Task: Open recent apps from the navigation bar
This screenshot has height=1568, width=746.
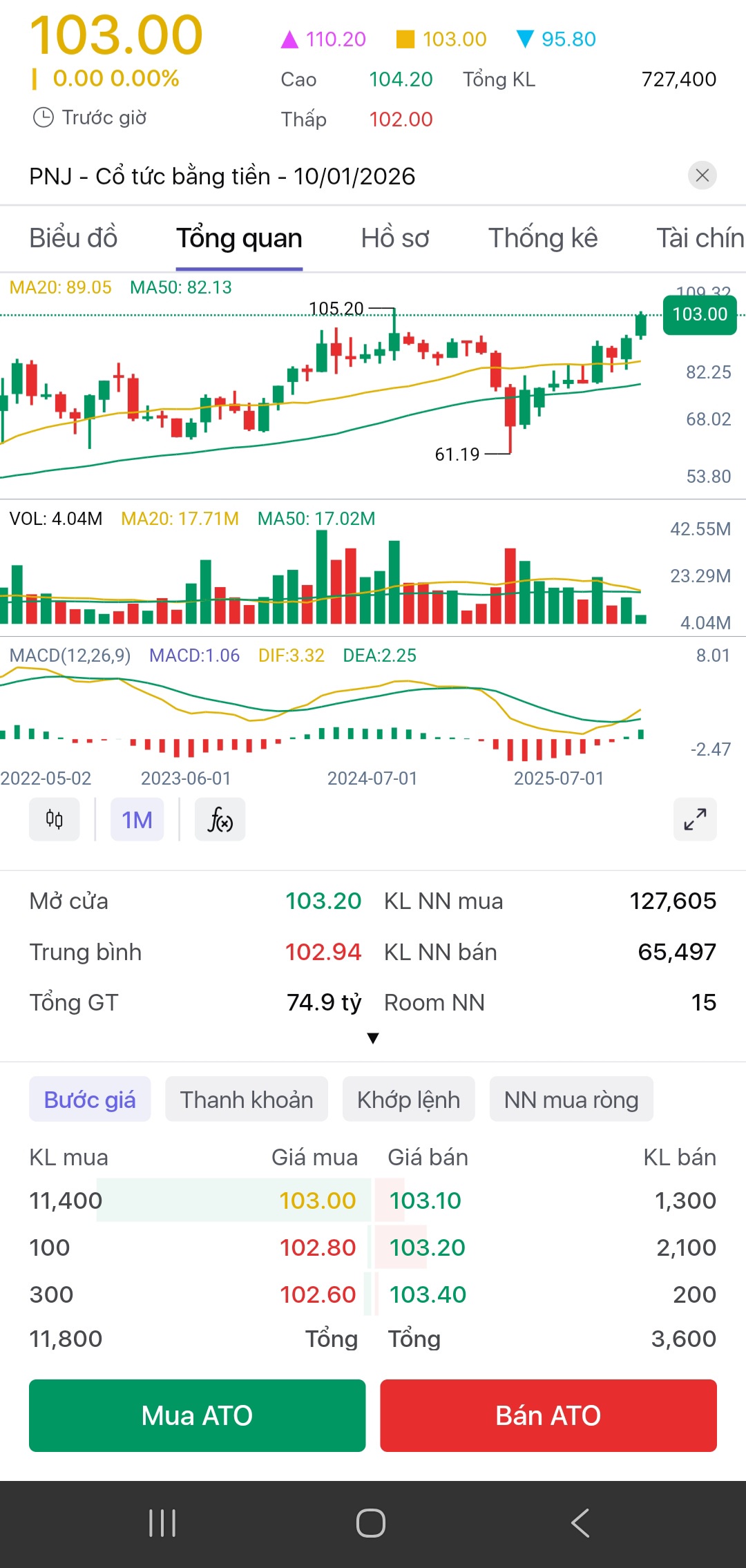Action: click(163, 1523)
